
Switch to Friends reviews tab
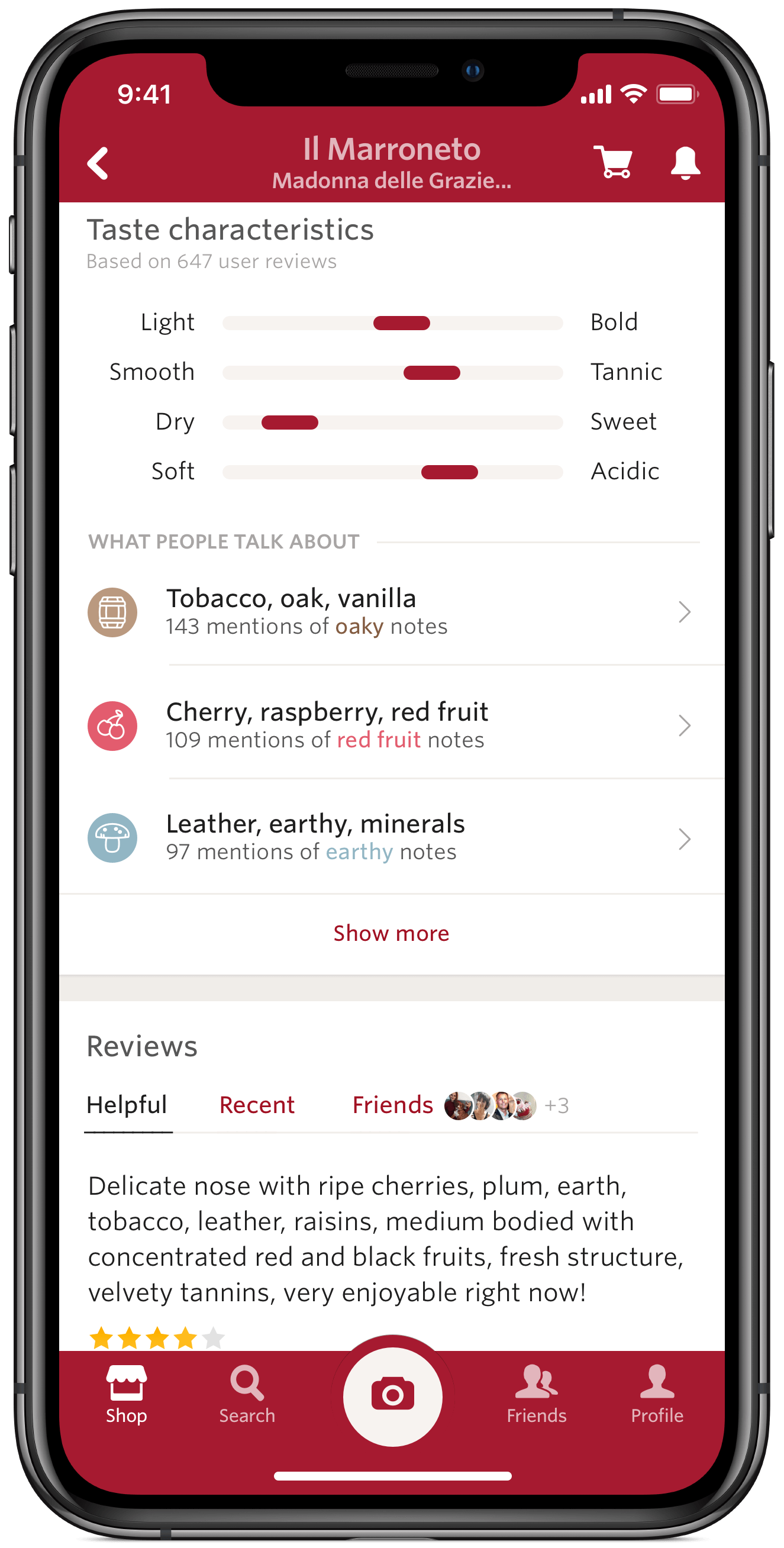coord(393,1105)
